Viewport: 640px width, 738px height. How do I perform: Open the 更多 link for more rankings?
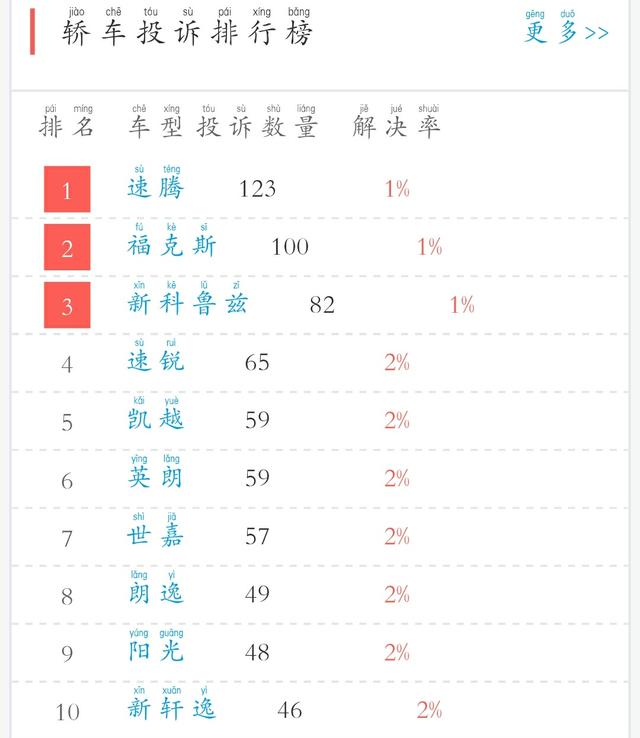pyautogui.click(x=566, y=33)
